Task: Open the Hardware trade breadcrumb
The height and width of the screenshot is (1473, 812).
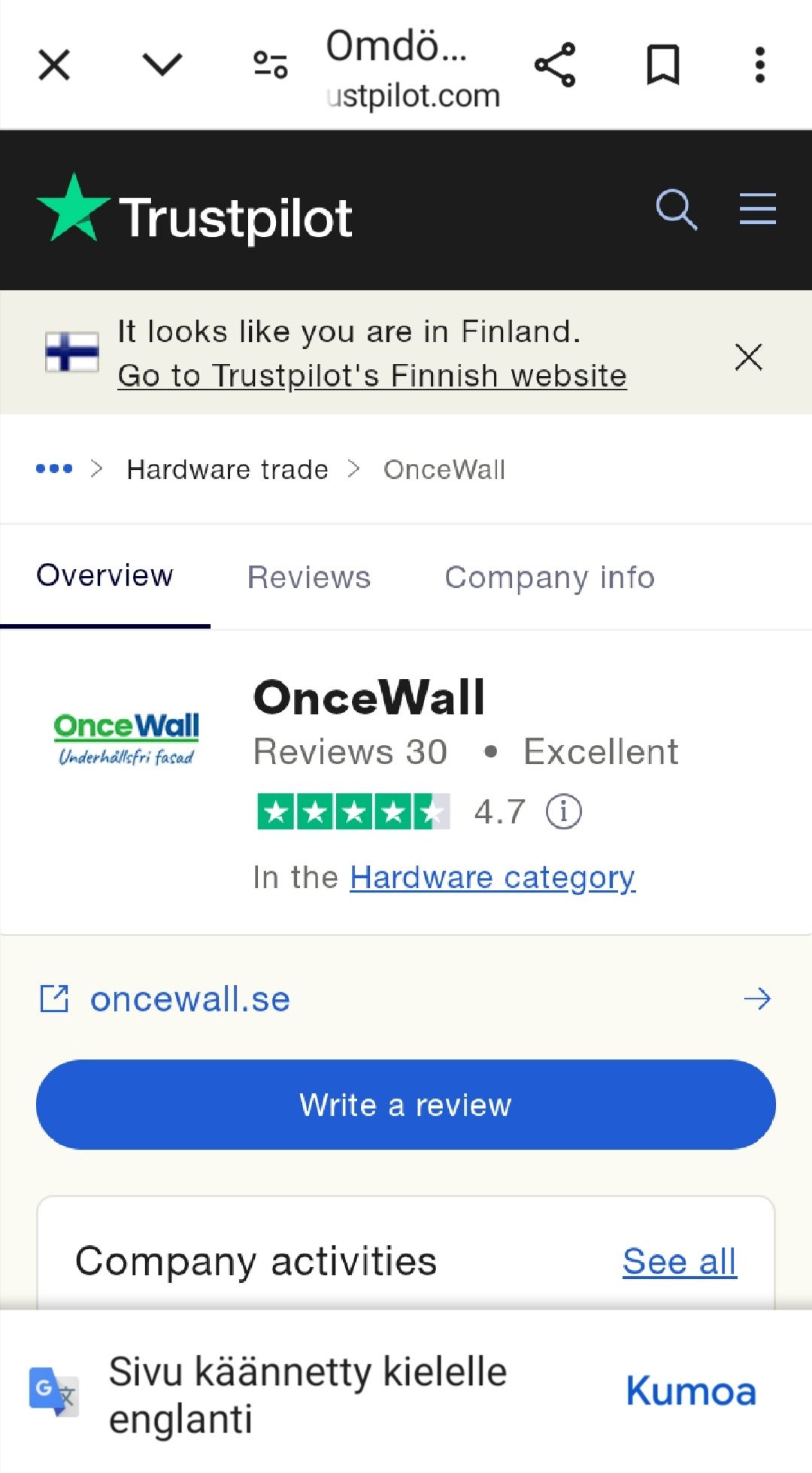Action: 227,469
